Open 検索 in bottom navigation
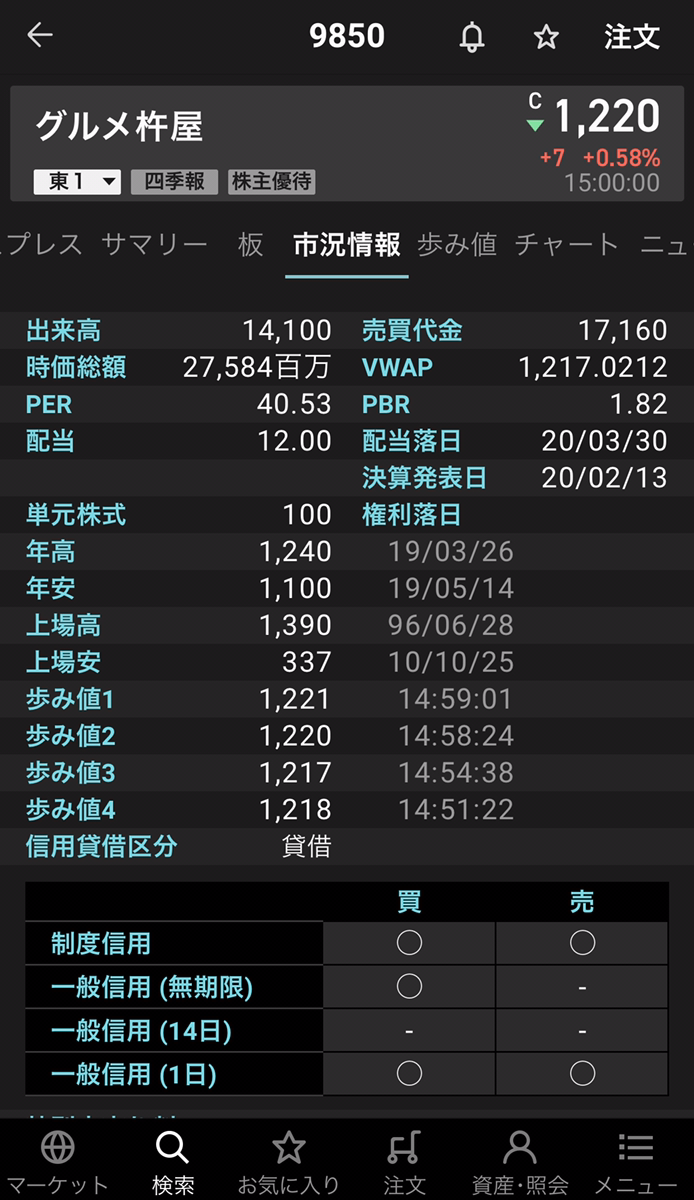 click(x=173, y=1160)
